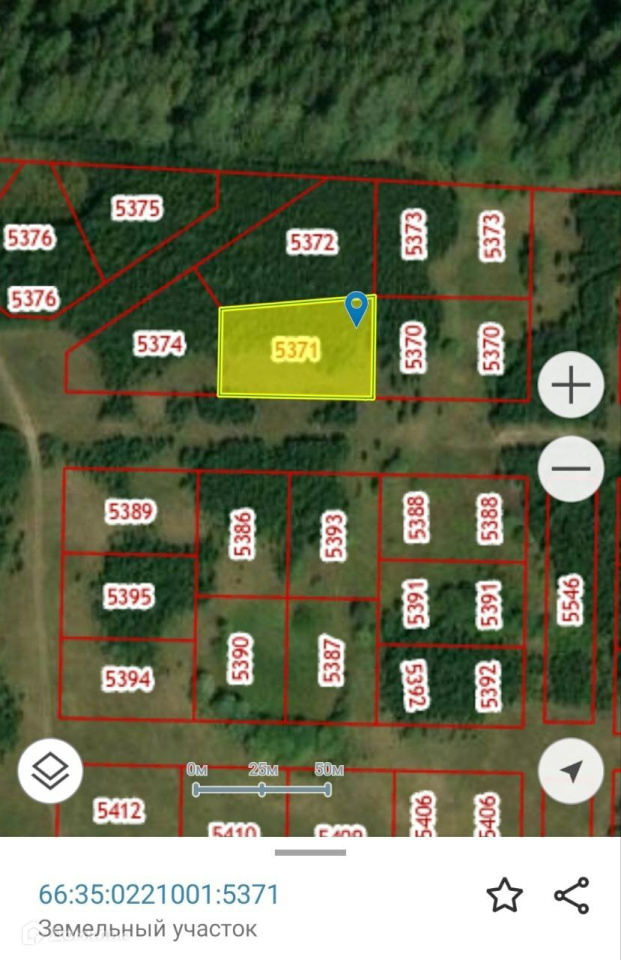Open cadastral number 66:35:0221001:5371 details

(x=159, y=894)
